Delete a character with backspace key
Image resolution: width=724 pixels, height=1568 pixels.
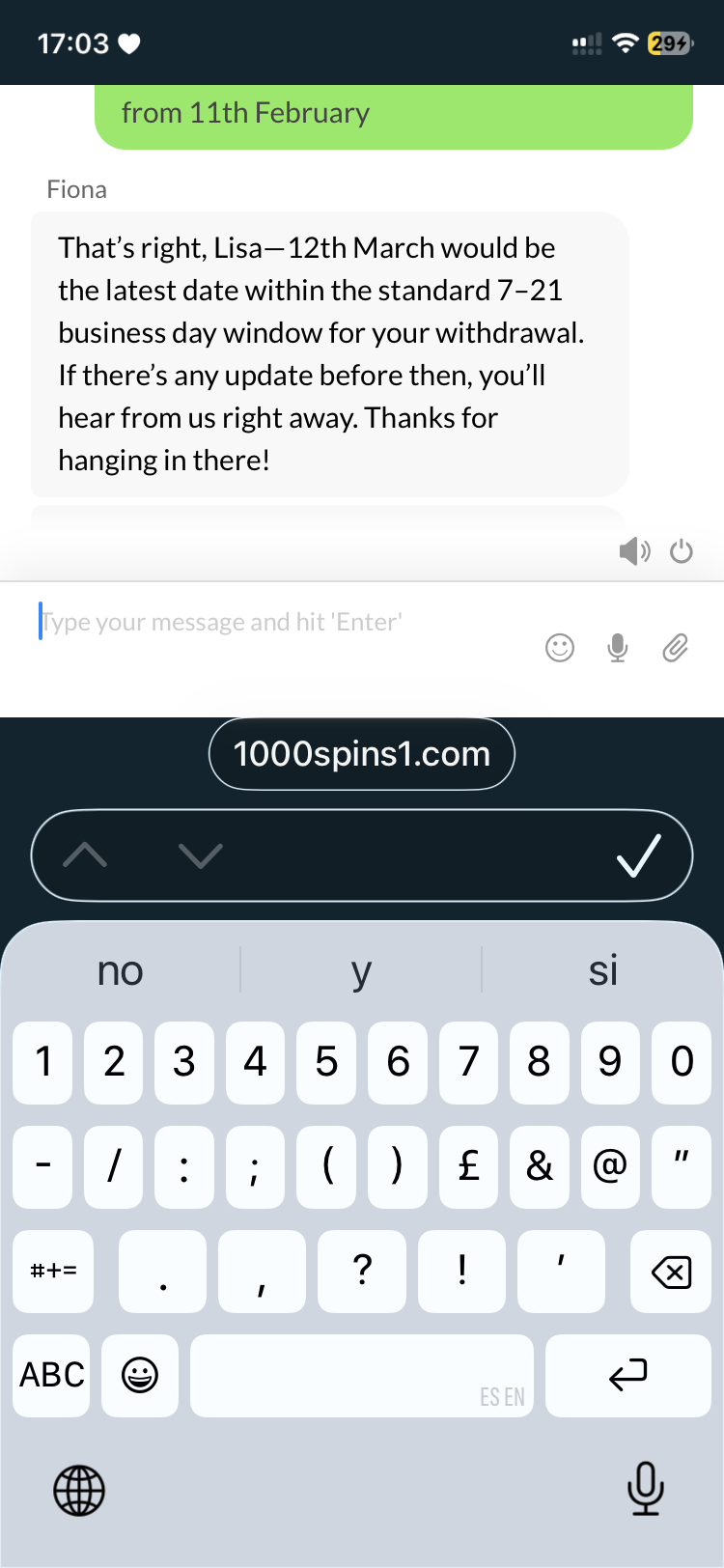click(671, 1272)
